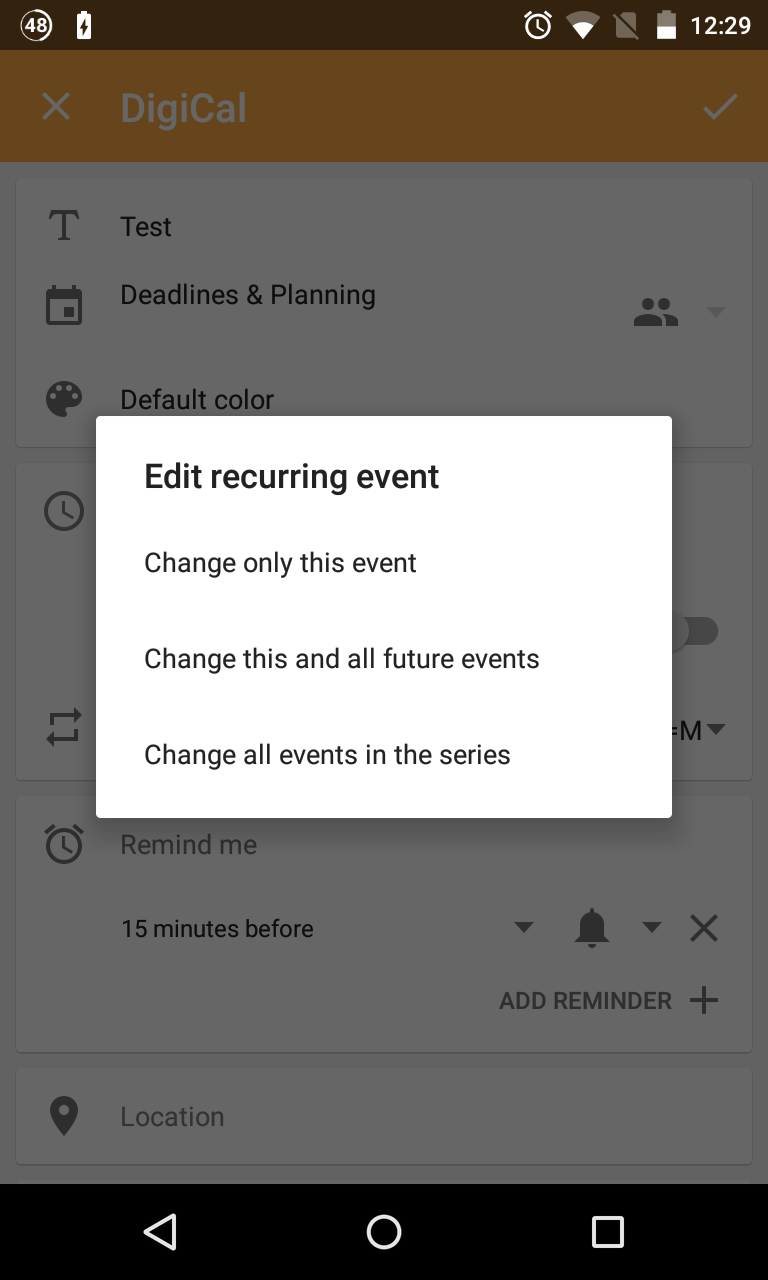Select Change only this event
The height and width of the screenshot is (1280, 768).
tap(281, 563)
